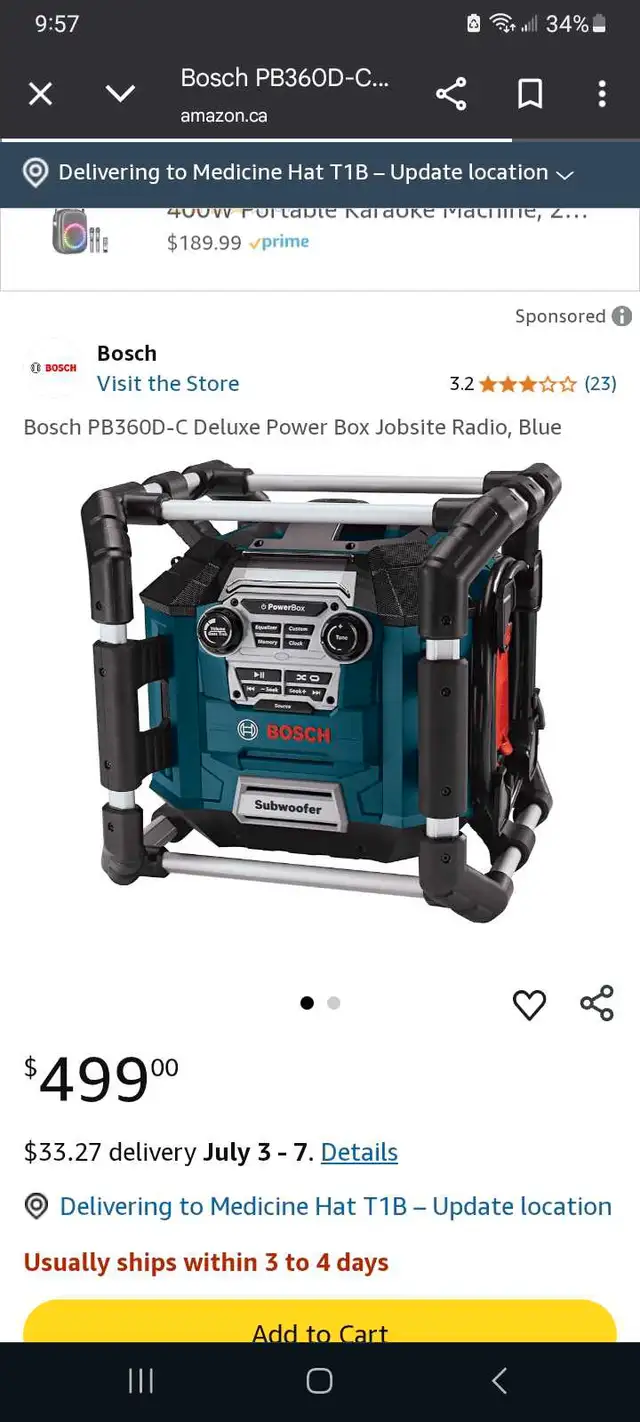View the Bosch radio product image
This screenshot has width=640, height=1422.
tap(320, 692)
